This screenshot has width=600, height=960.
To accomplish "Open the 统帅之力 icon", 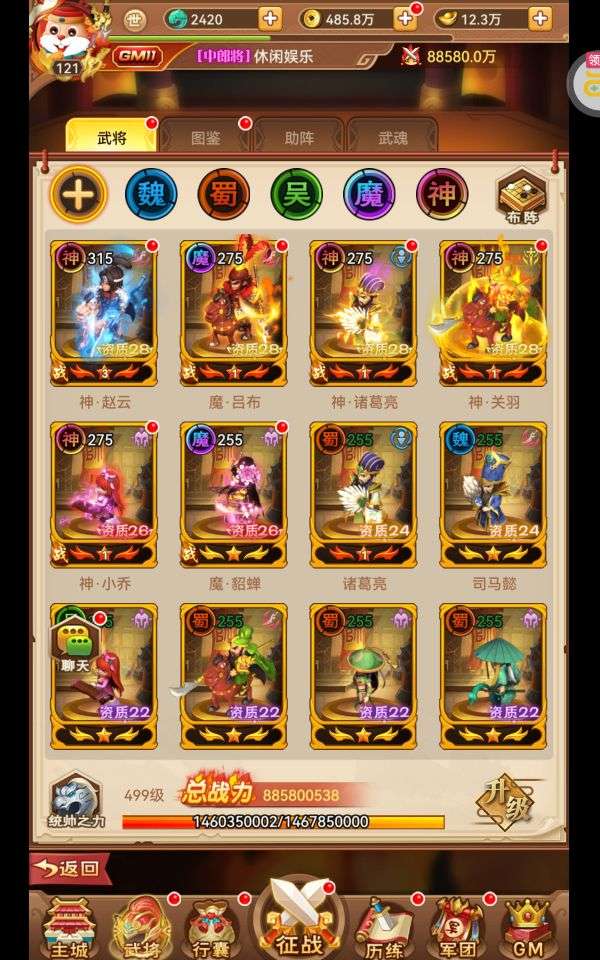I will 76,800.
